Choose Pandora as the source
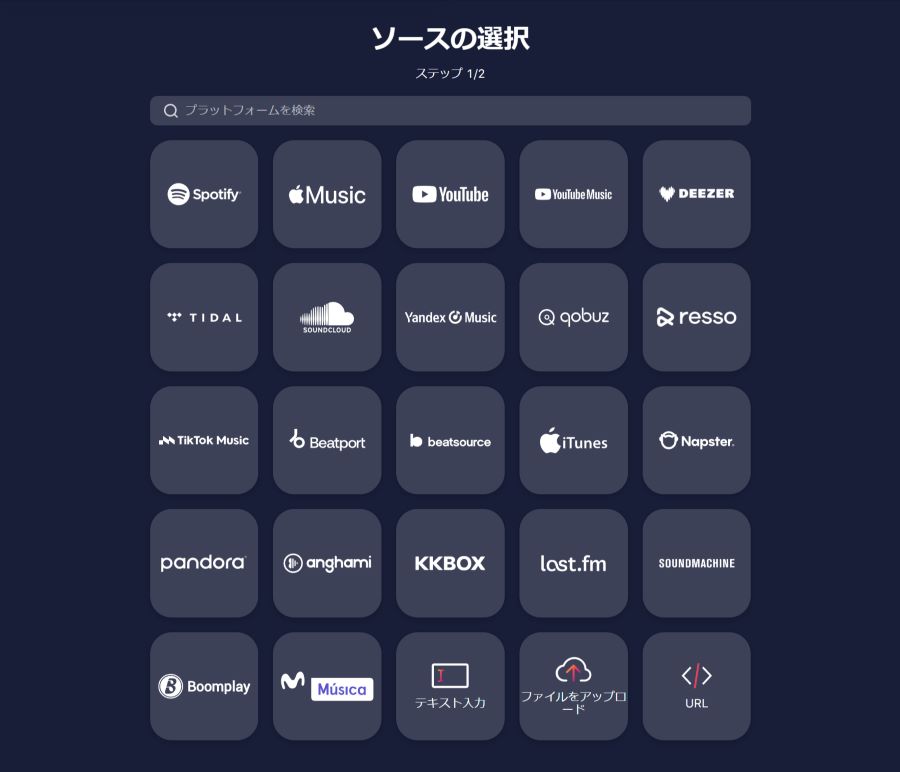Image resolution: width=900 pixels, height=772 pixels. point(204,563)
